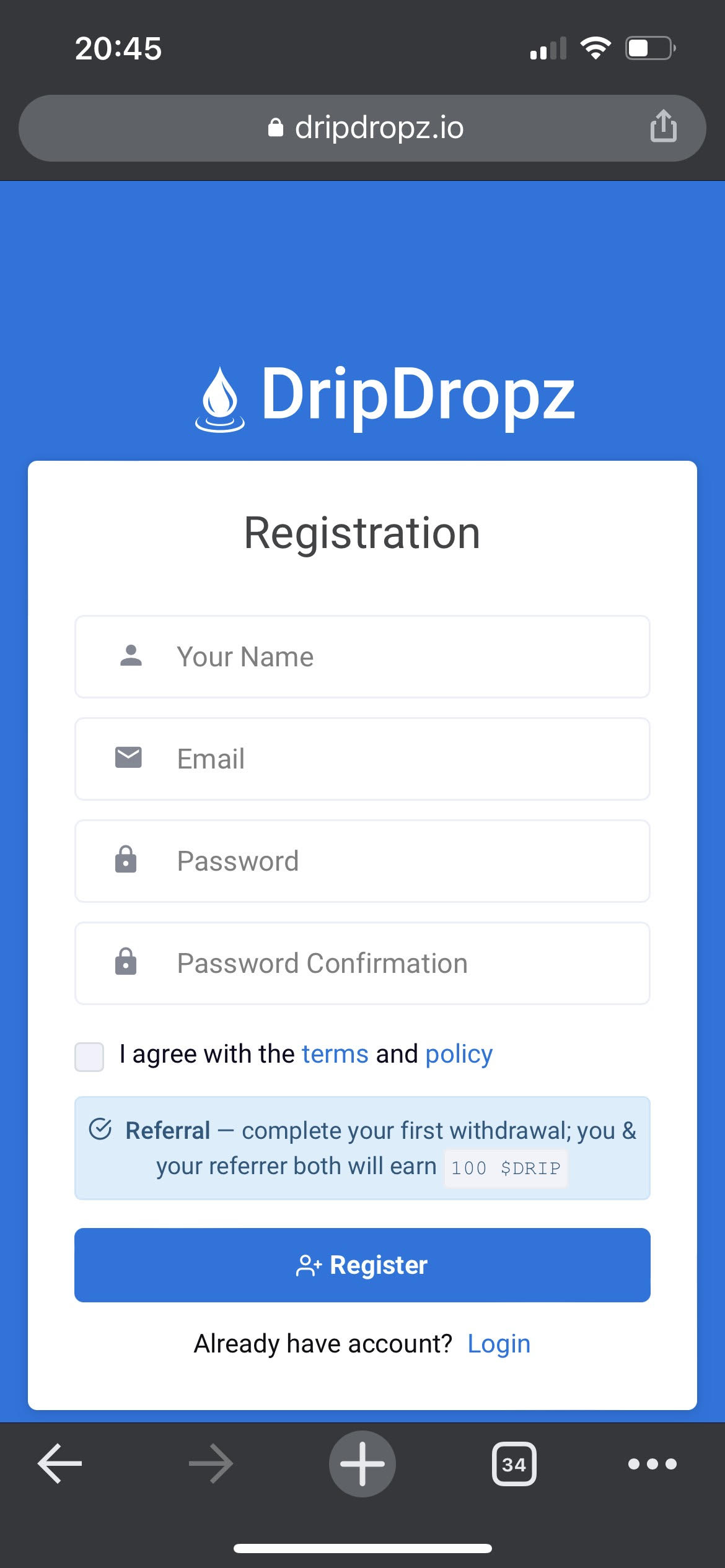The image size is (725, 1568).
Task: Tap the dripdropz.io address bar
Action: pos(362,128)
